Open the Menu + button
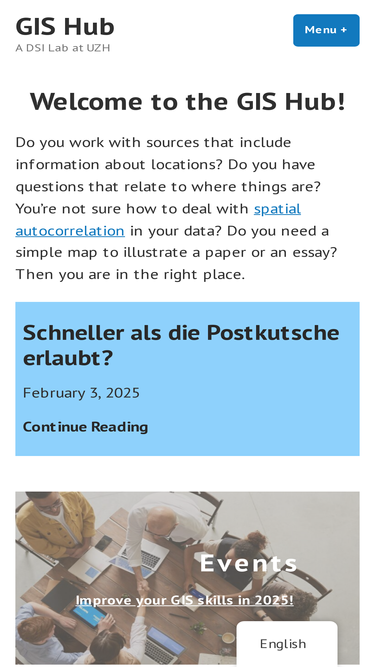This screenshot has height=667, width=375. pyautogui.click(x=326, y=30)
